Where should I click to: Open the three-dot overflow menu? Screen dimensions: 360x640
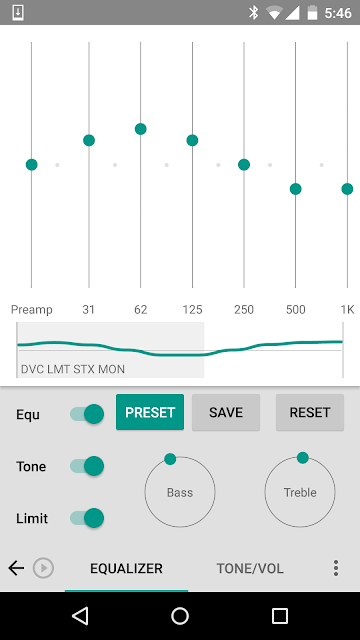[336, 568]
